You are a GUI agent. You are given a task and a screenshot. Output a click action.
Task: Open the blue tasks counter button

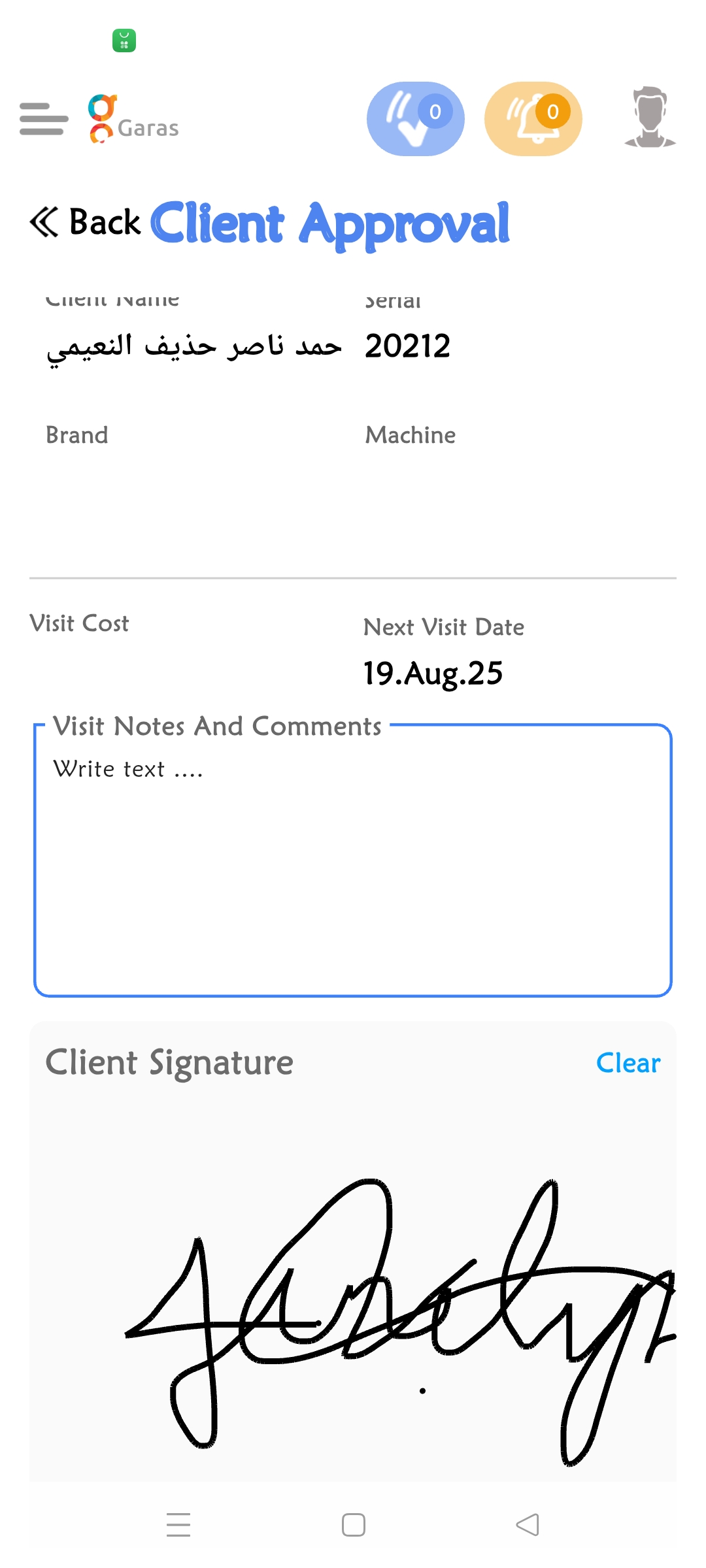[416, 119]
